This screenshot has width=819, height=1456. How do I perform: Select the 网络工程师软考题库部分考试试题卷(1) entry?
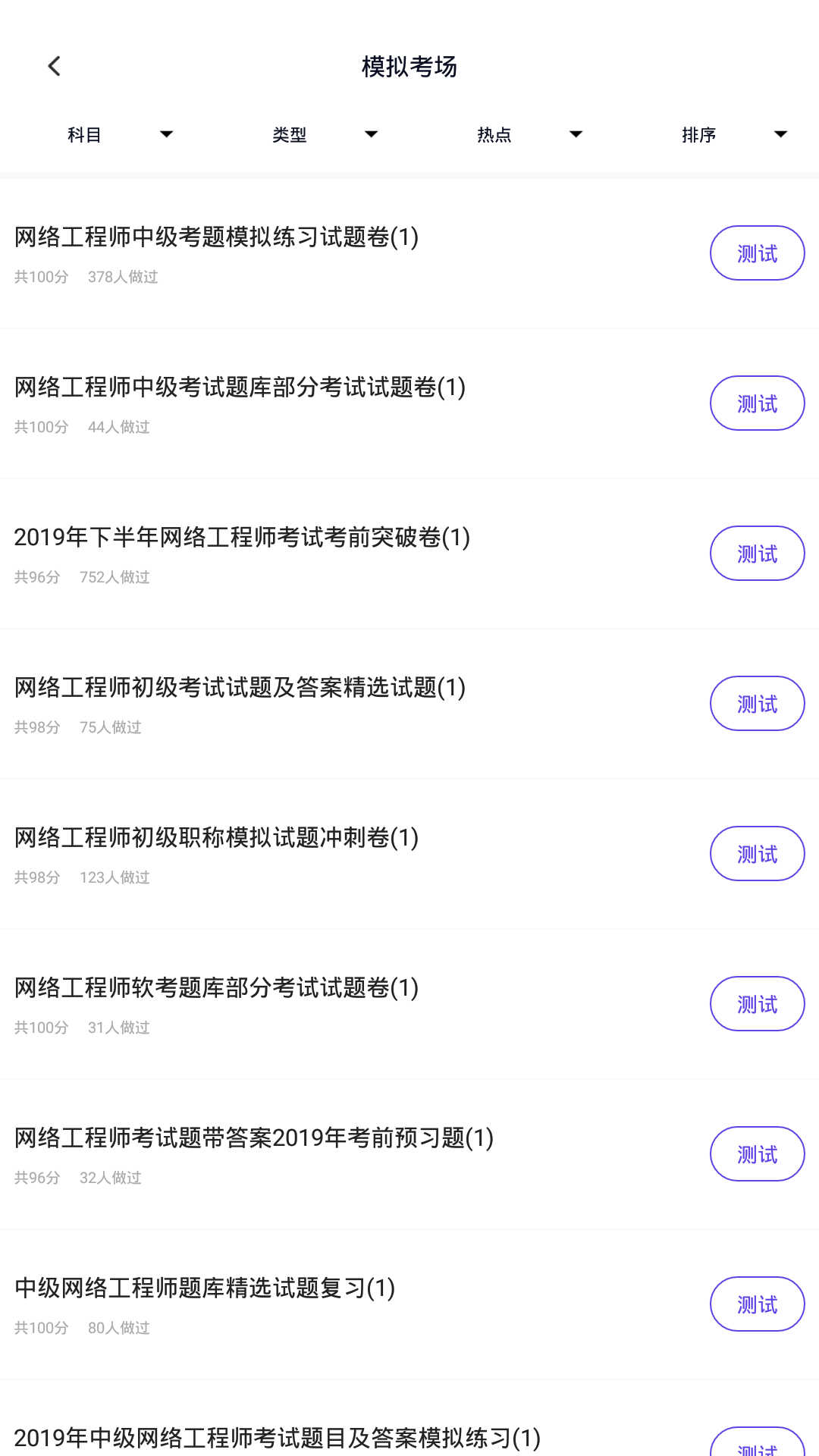(215, 987)
